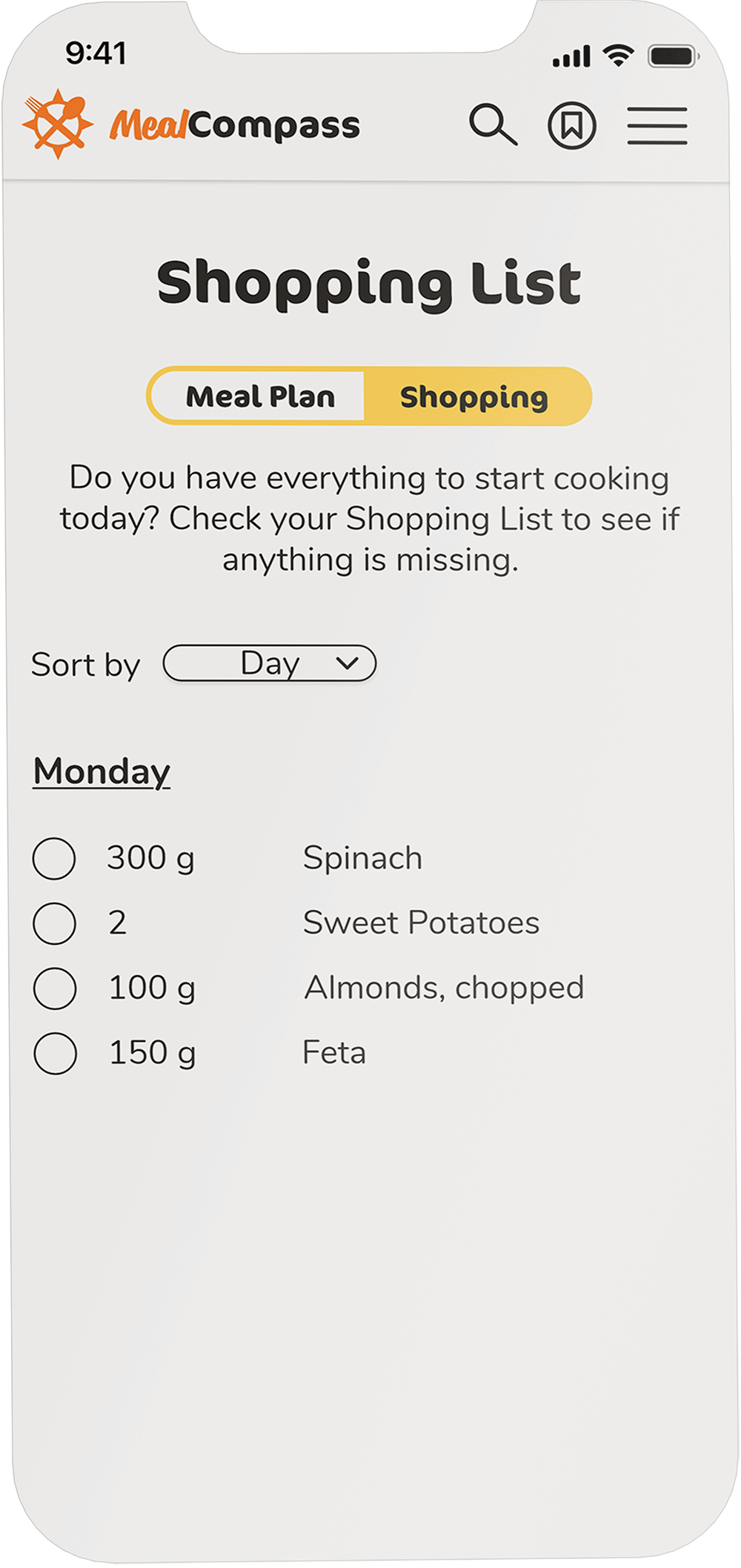Check off the chopped Almonds item

coord(54,987)
